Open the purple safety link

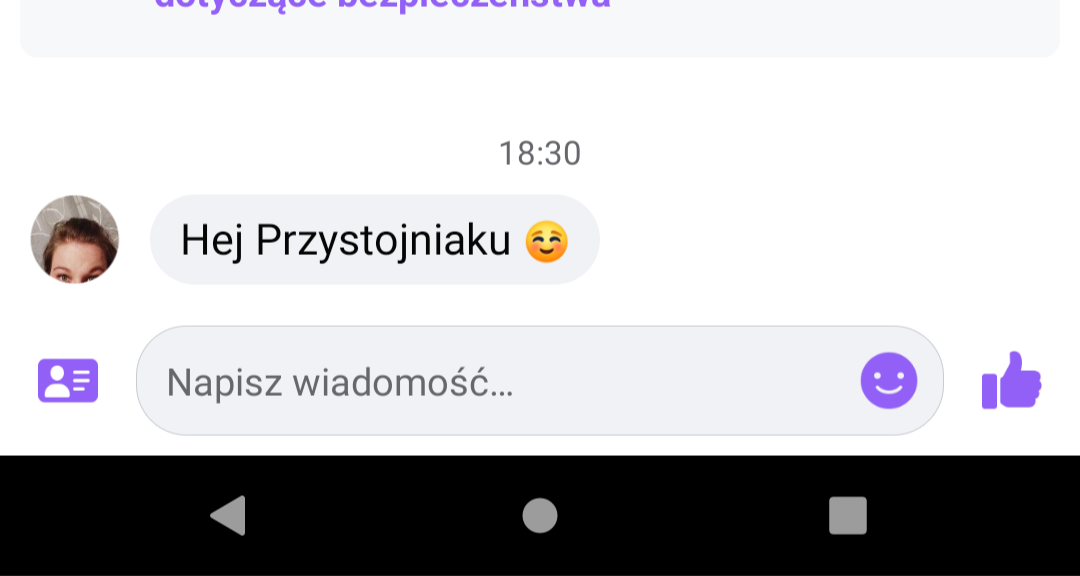pyautogui.click(x=382, y=5)
